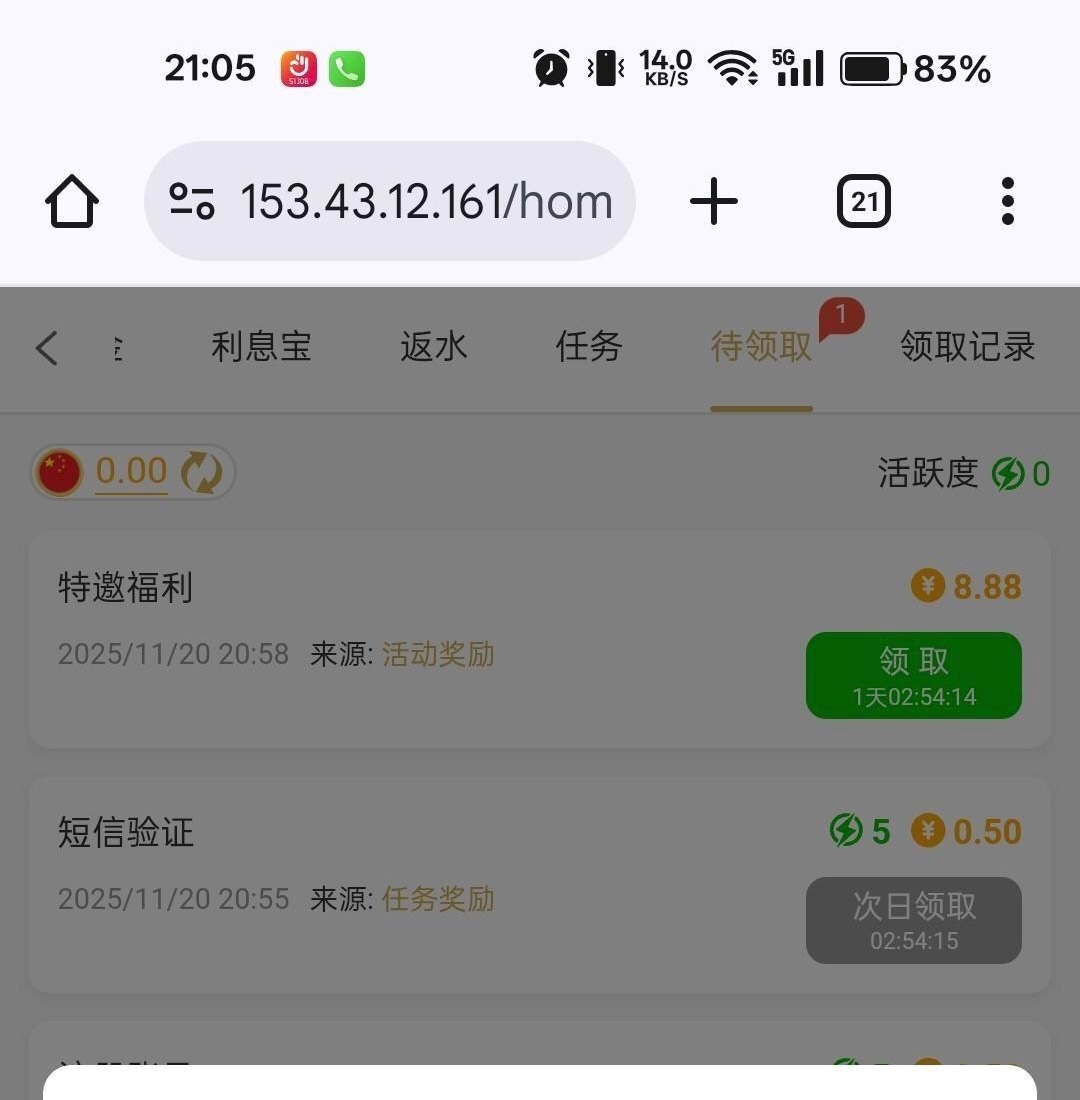1080x1100 pixels.
Task: Open a new browser tab
Action: tap(714, 202)
